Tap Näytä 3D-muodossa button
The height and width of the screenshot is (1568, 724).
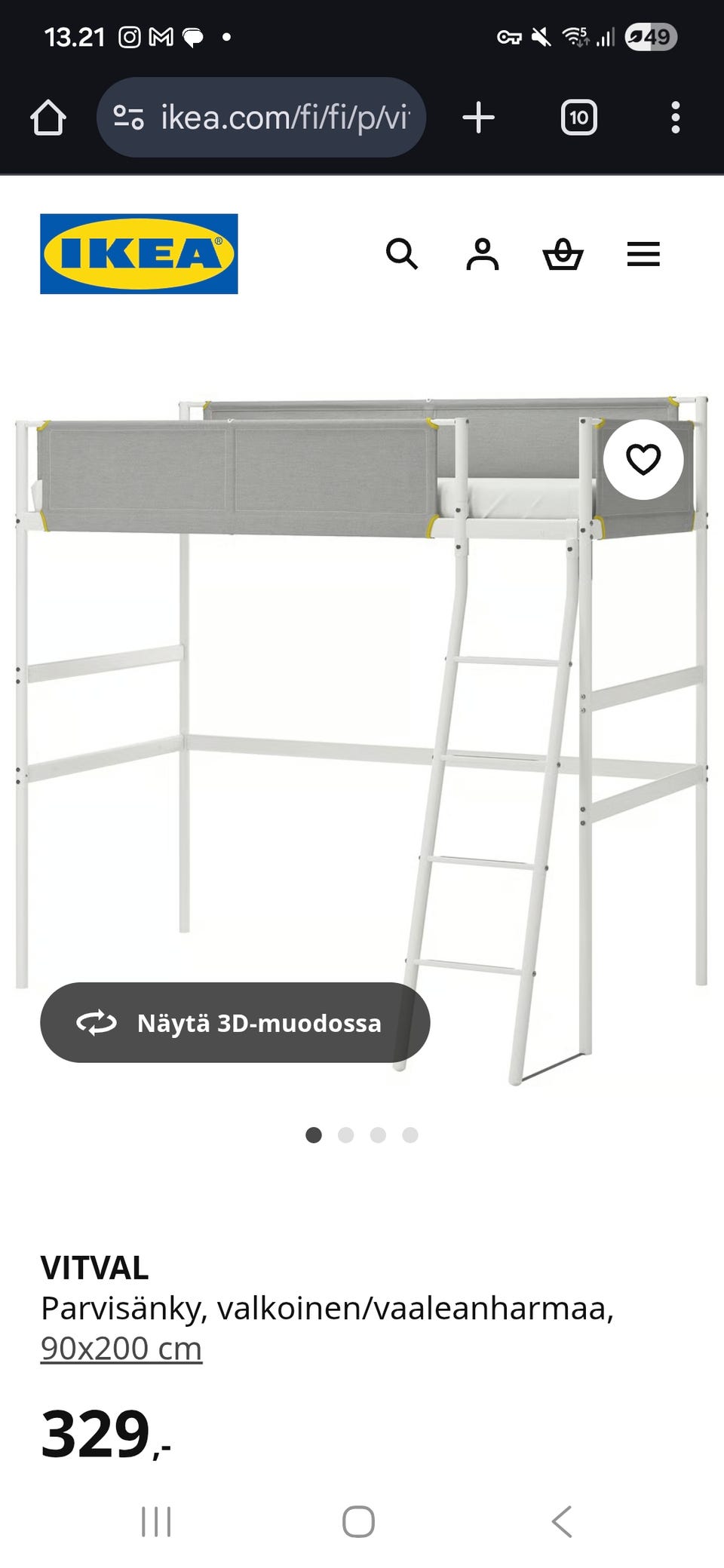tap(235, 1022)
